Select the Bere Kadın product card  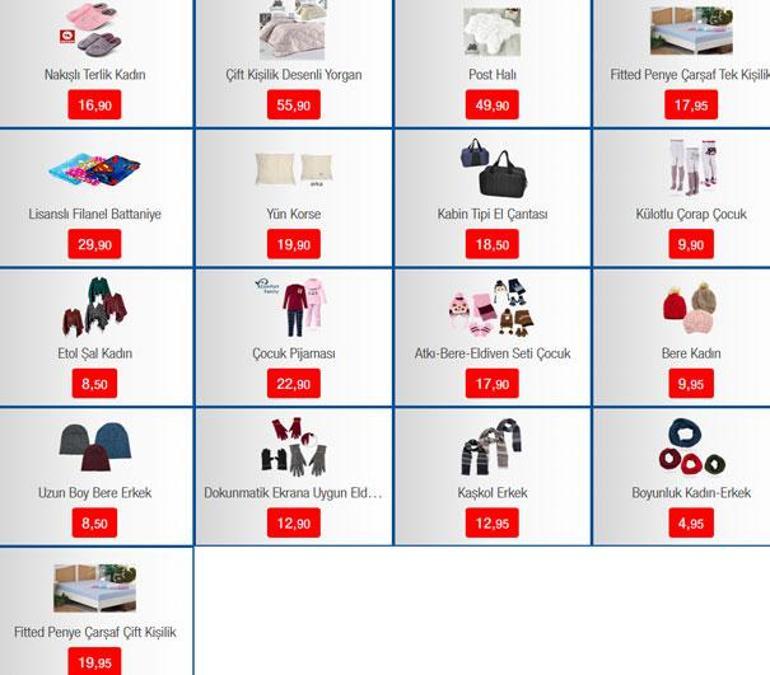pos(690,338)
